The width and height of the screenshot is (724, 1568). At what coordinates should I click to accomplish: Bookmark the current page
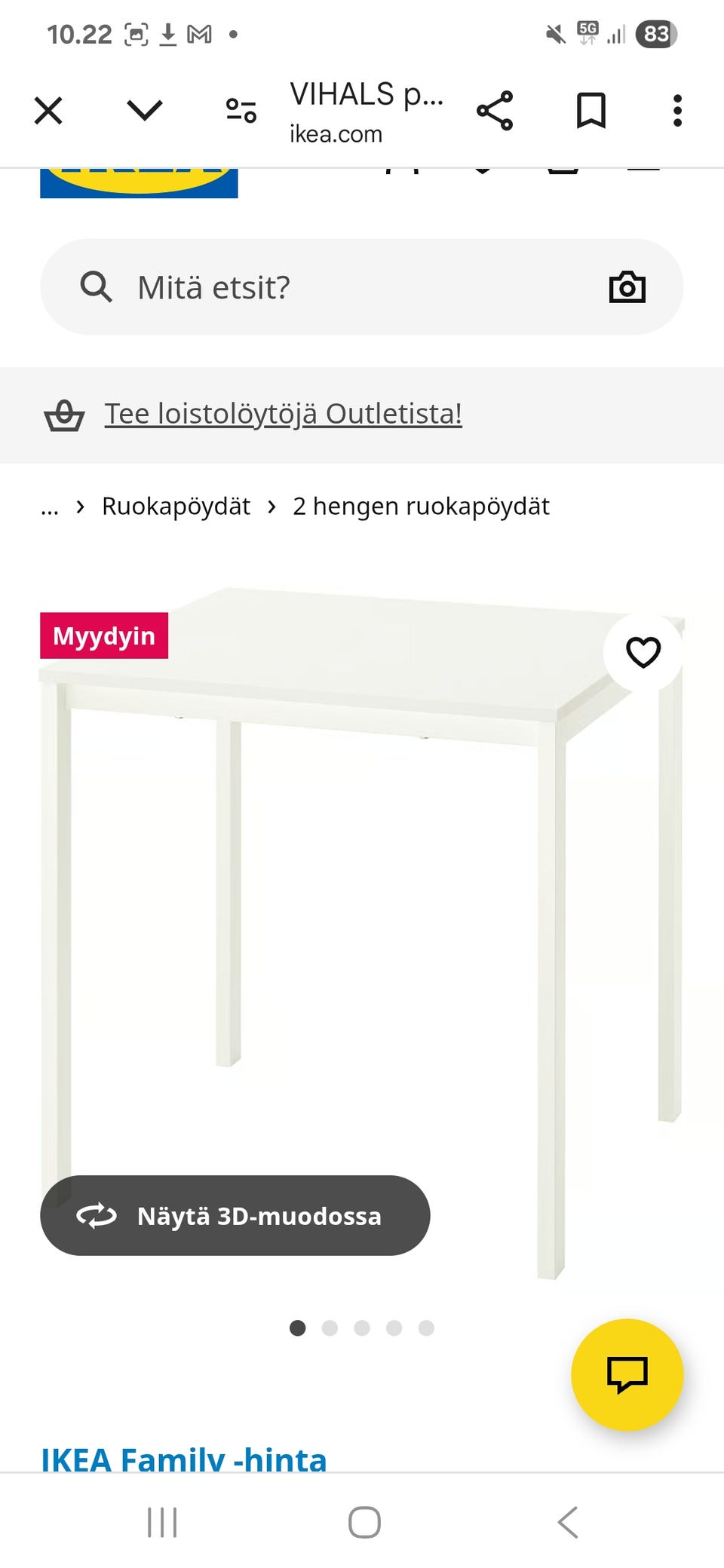coord(590,110)
